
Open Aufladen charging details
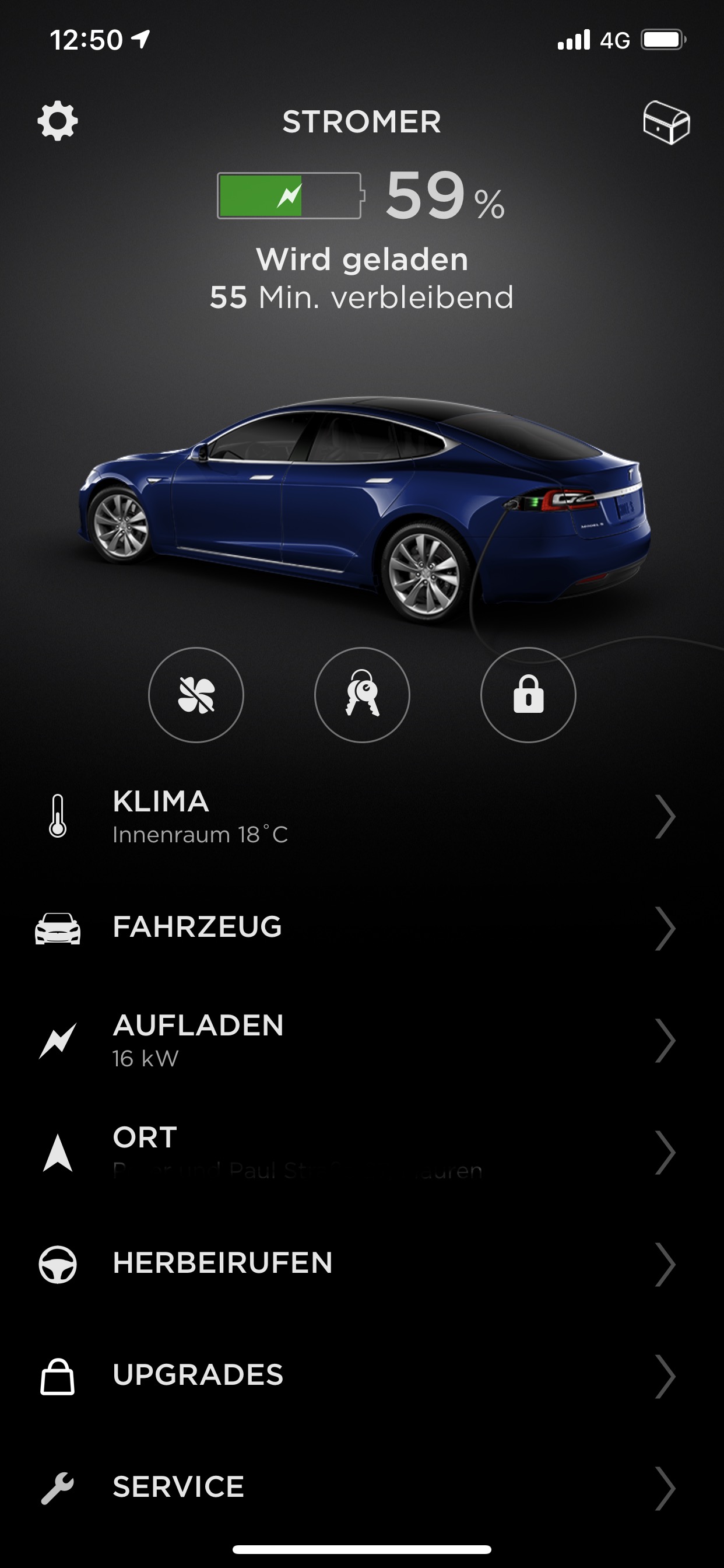pos(361,1040)
